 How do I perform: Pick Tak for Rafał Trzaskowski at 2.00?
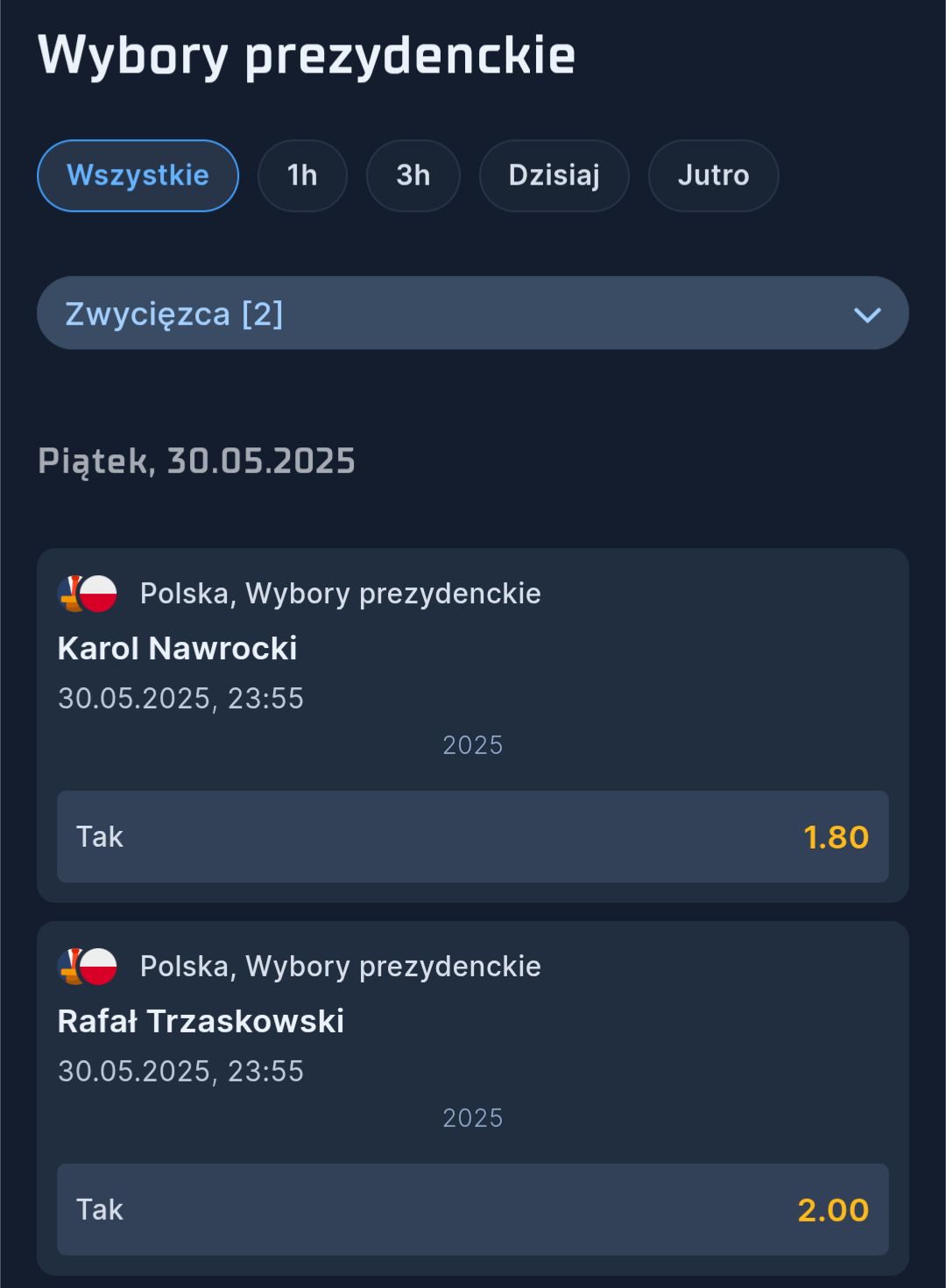pyautogui.click(x=472, y=1210)
